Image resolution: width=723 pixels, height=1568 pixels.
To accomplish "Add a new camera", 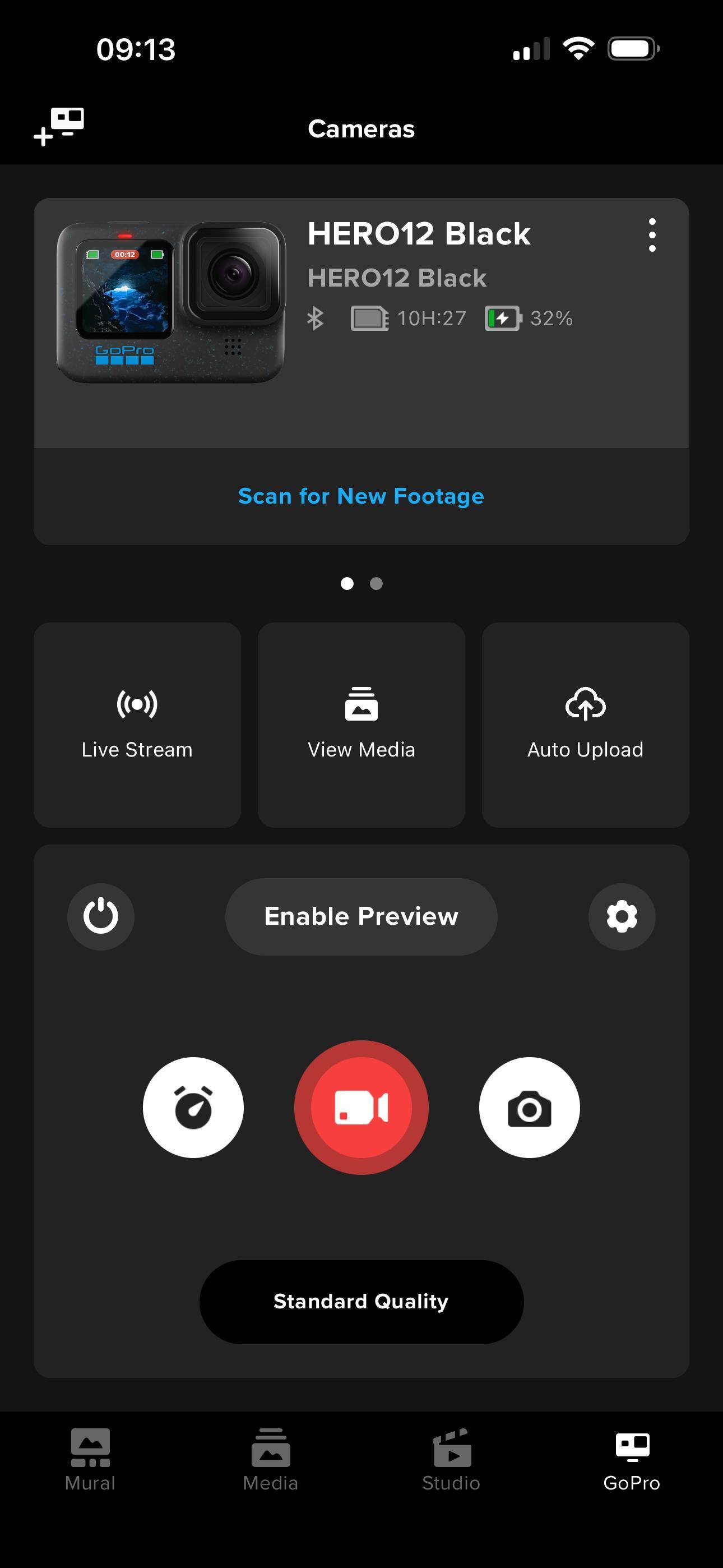I will point(58,127).
